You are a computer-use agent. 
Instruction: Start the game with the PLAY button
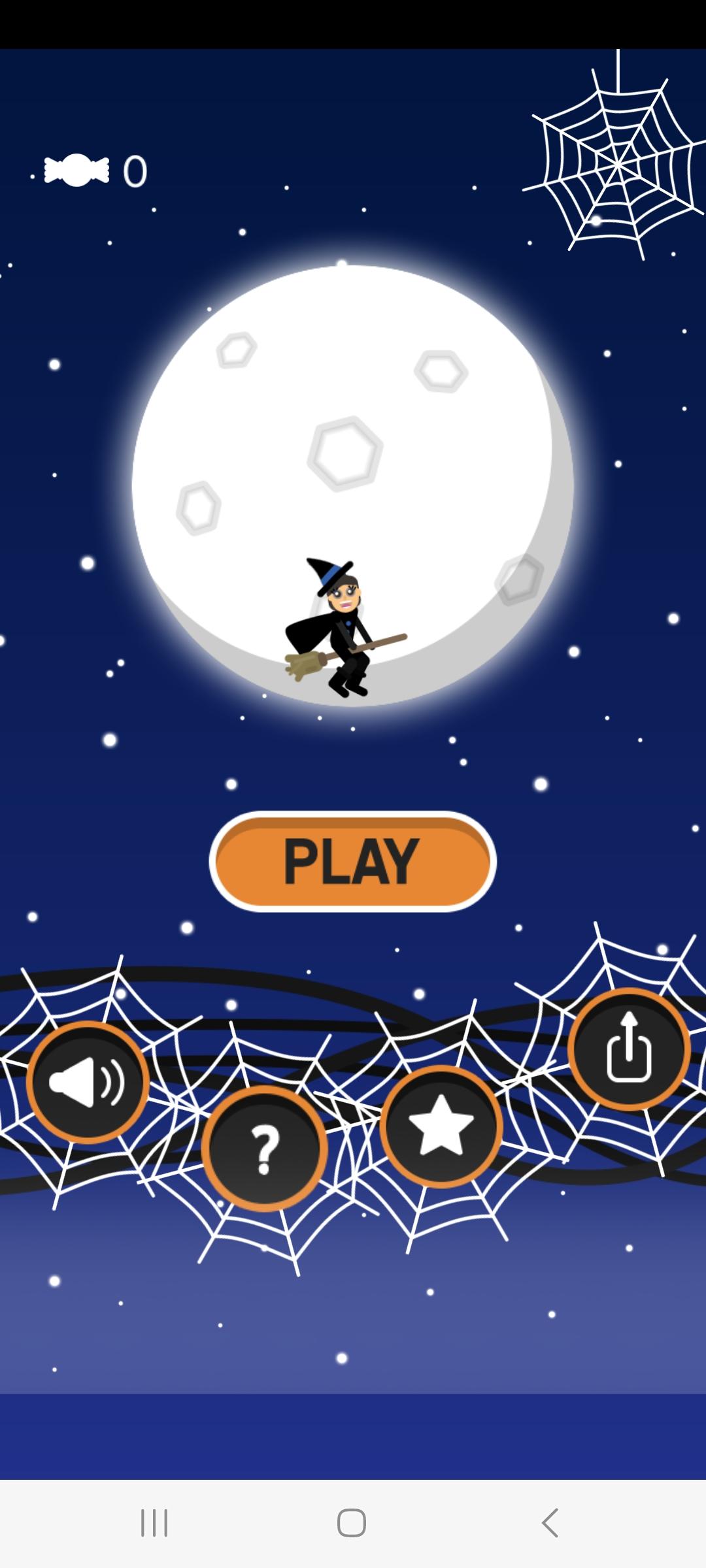coord(352,862)
